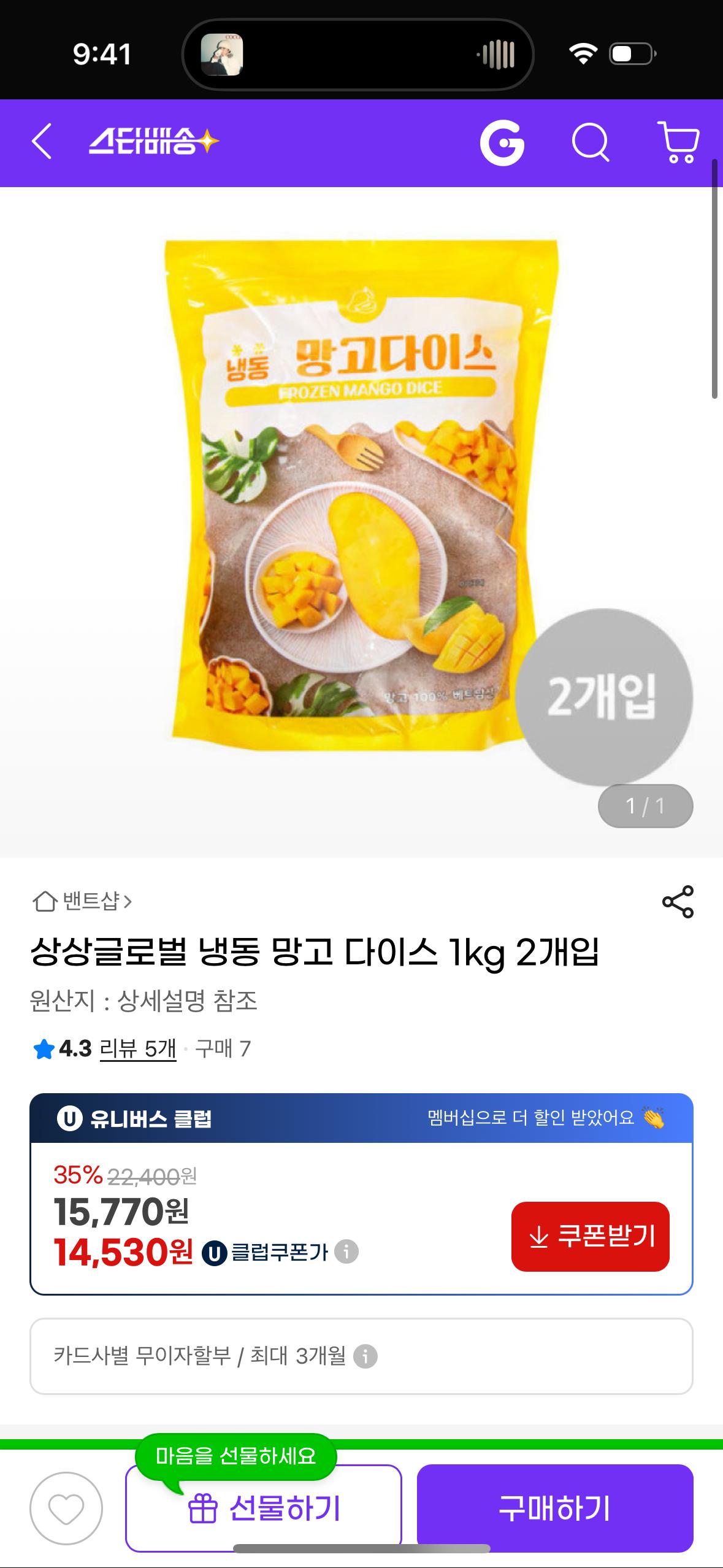723x1568 pixels.
Task: Open the 리뷰 5개 reviews link
Action: point(138,1049)
